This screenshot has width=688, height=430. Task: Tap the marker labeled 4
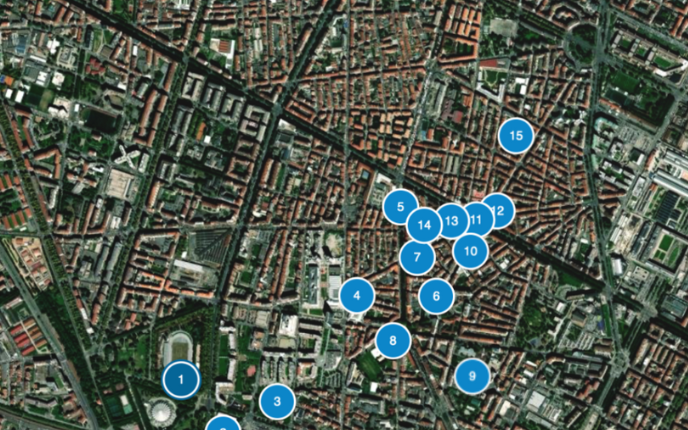point(357,295)
